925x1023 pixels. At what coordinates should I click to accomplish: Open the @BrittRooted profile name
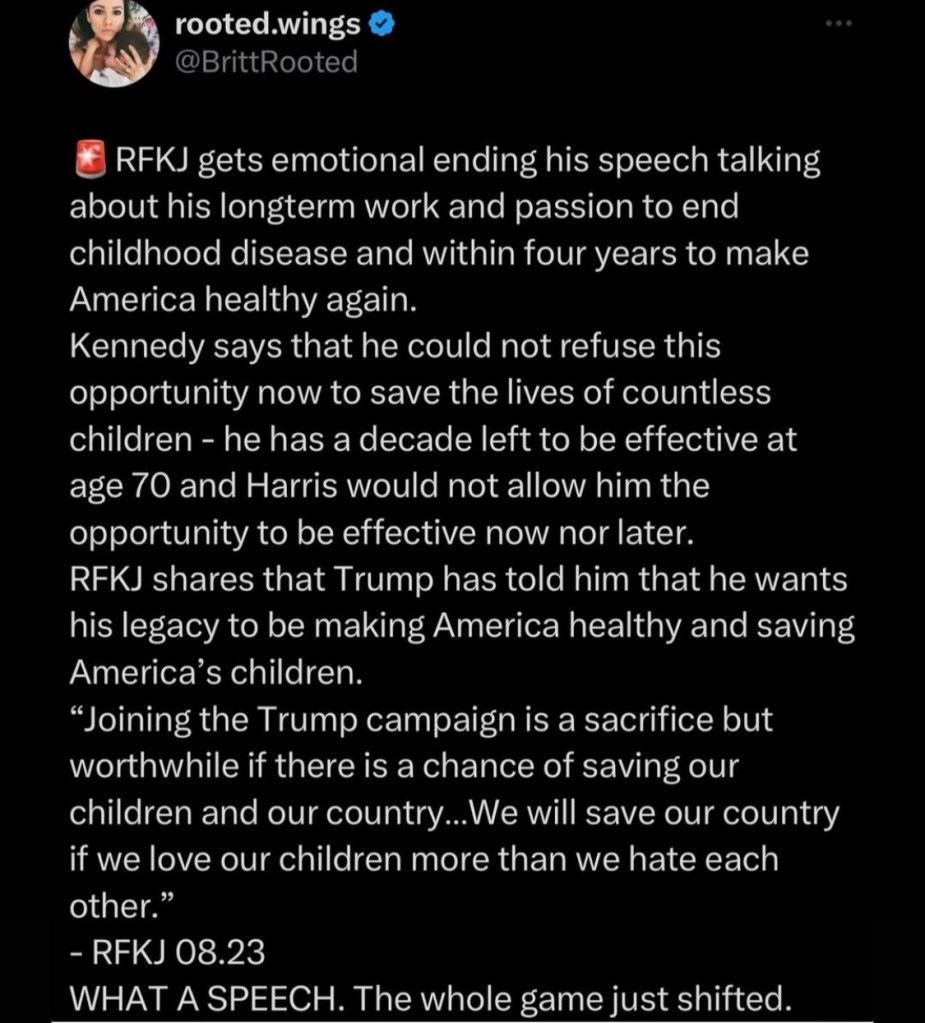pyautogui.click(x=265, y=62)
